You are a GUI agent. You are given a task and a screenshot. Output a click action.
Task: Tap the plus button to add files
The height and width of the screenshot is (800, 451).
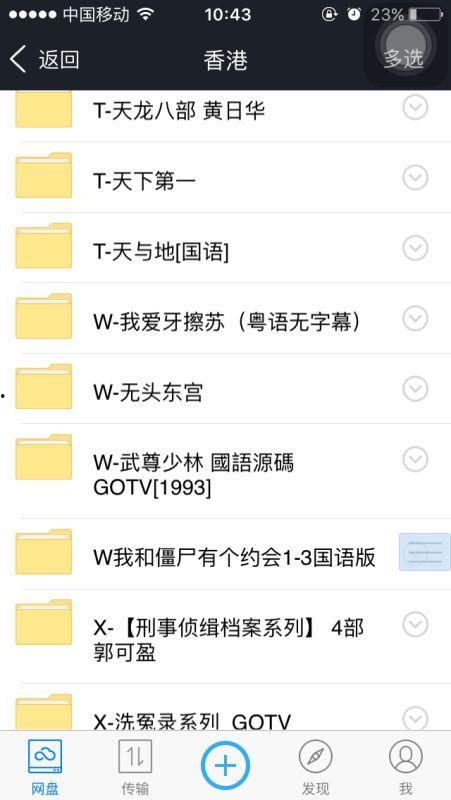click(x=225, y=765)
